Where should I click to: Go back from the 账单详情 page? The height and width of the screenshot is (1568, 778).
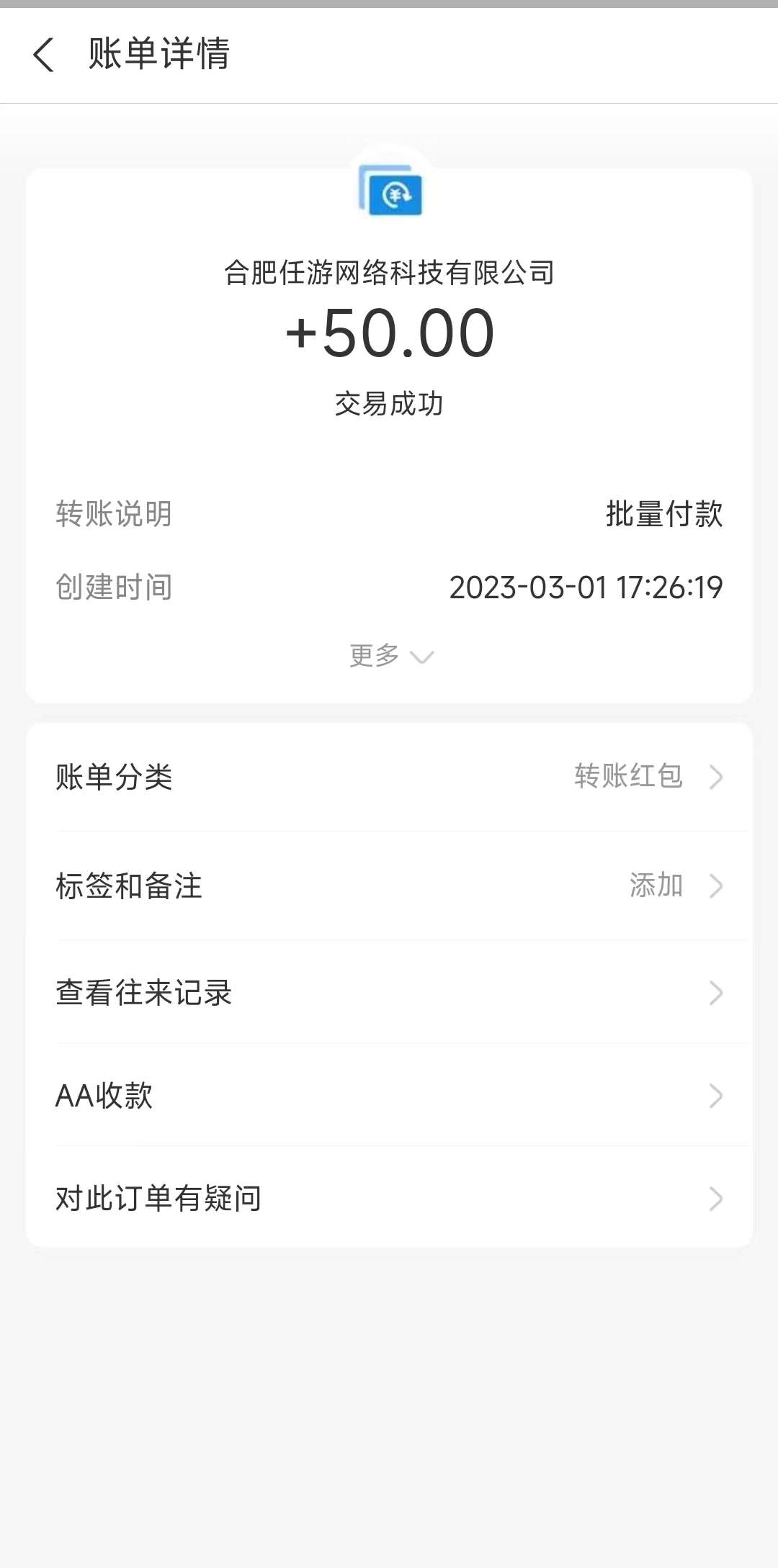[43, 55]
